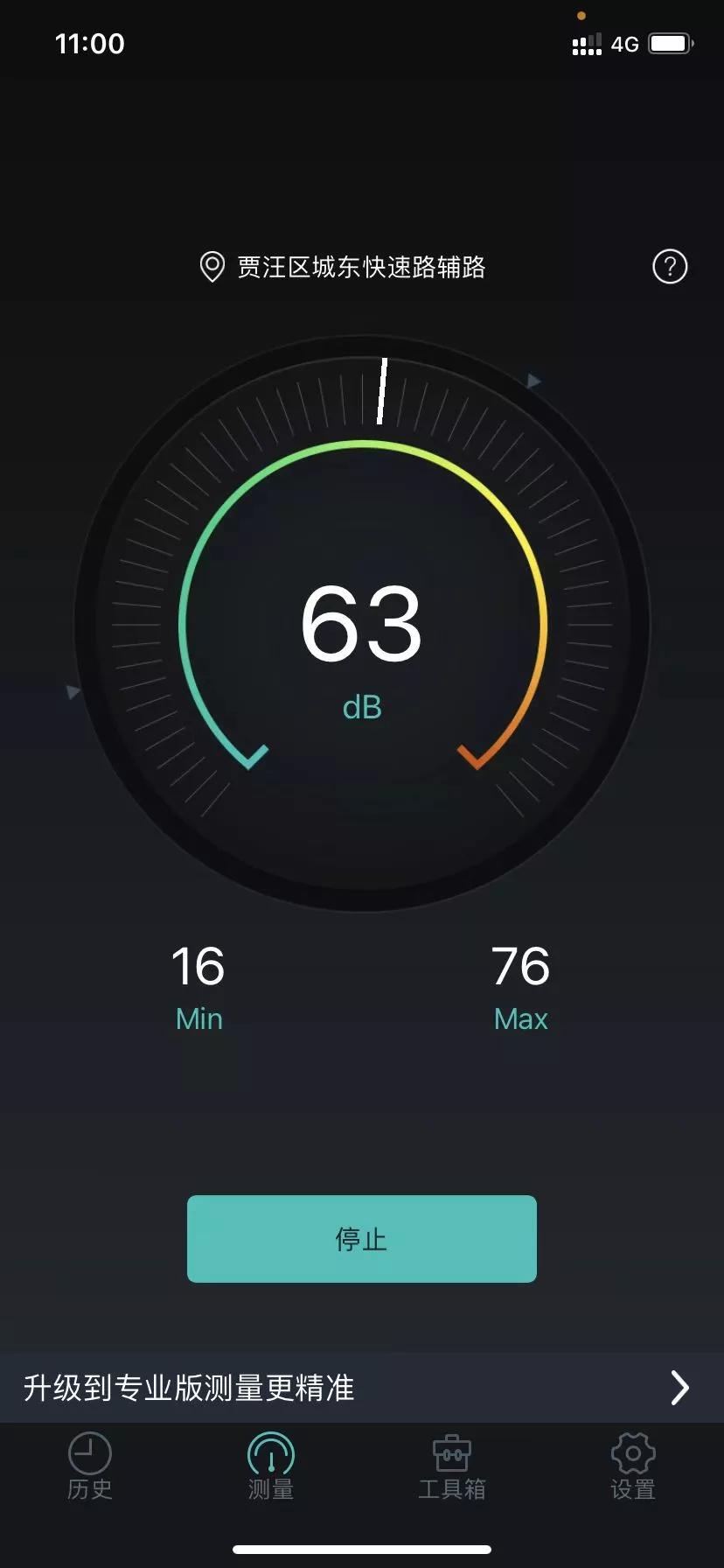The width and height of the screenshot is (724, 1568).
Task: Switch to the 历史 history tab
Action: 90,1466
